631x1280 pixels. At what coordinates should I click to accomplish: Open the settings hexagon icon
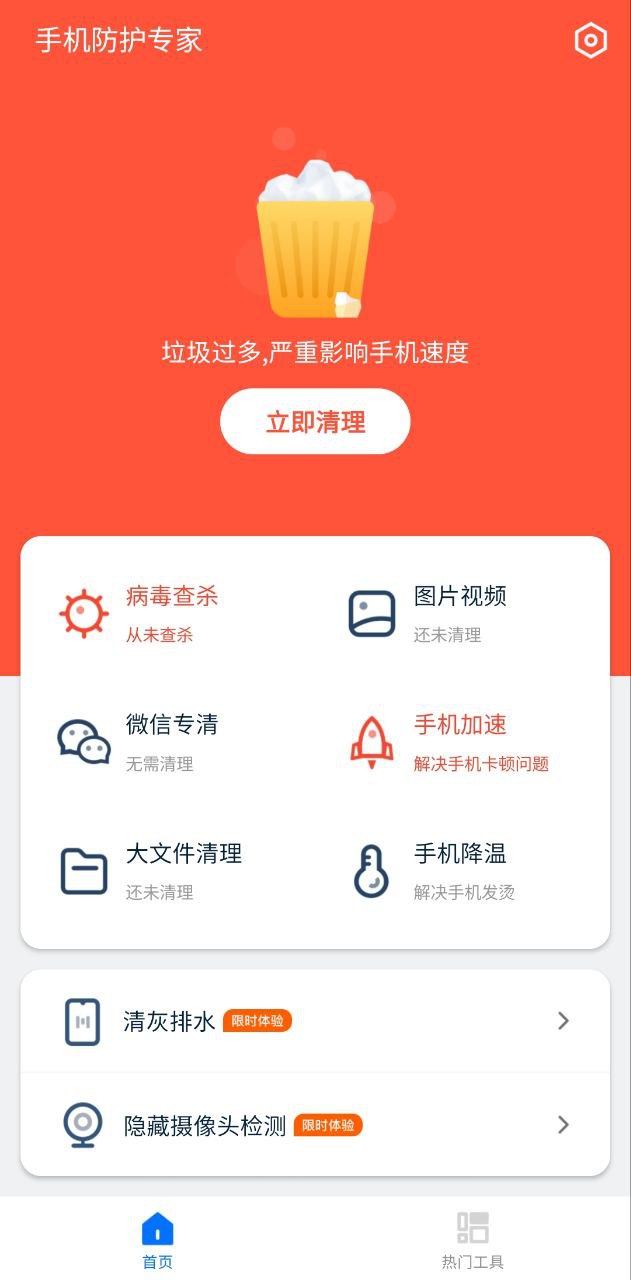click(x=590, y=40)
